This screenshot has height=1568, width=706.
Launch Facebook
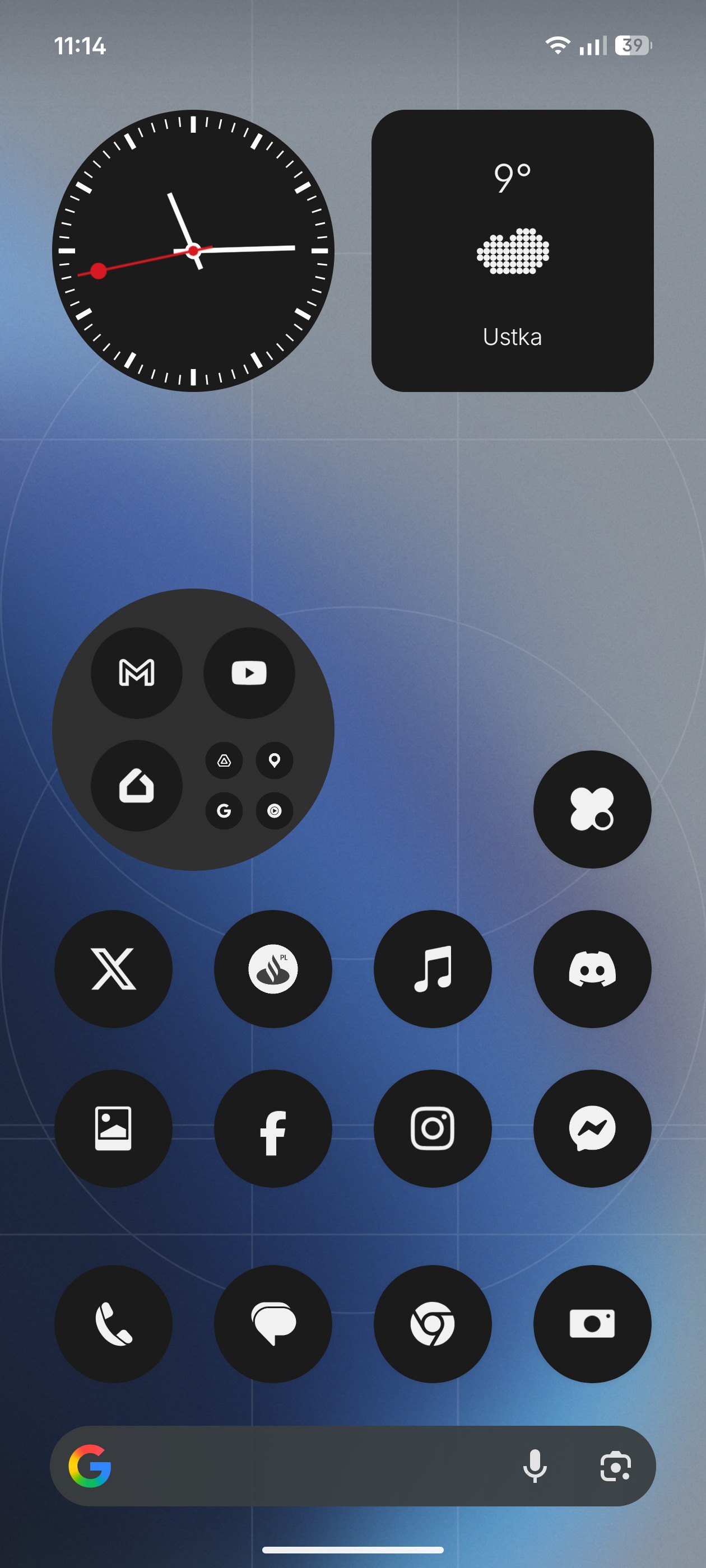pos(273,1128)
